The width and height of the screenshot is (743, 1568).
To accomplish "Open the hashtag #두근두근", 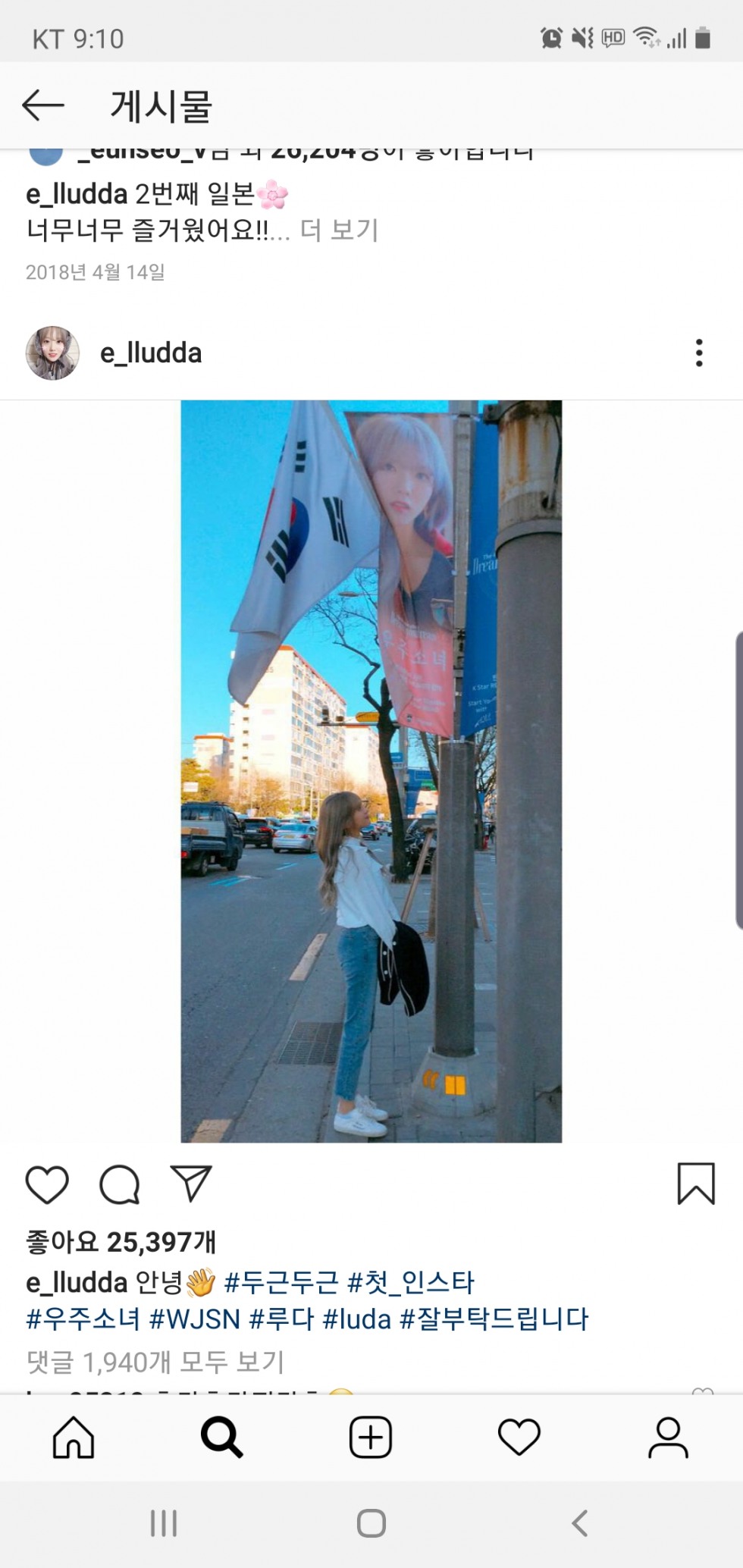I will 281,1282.
